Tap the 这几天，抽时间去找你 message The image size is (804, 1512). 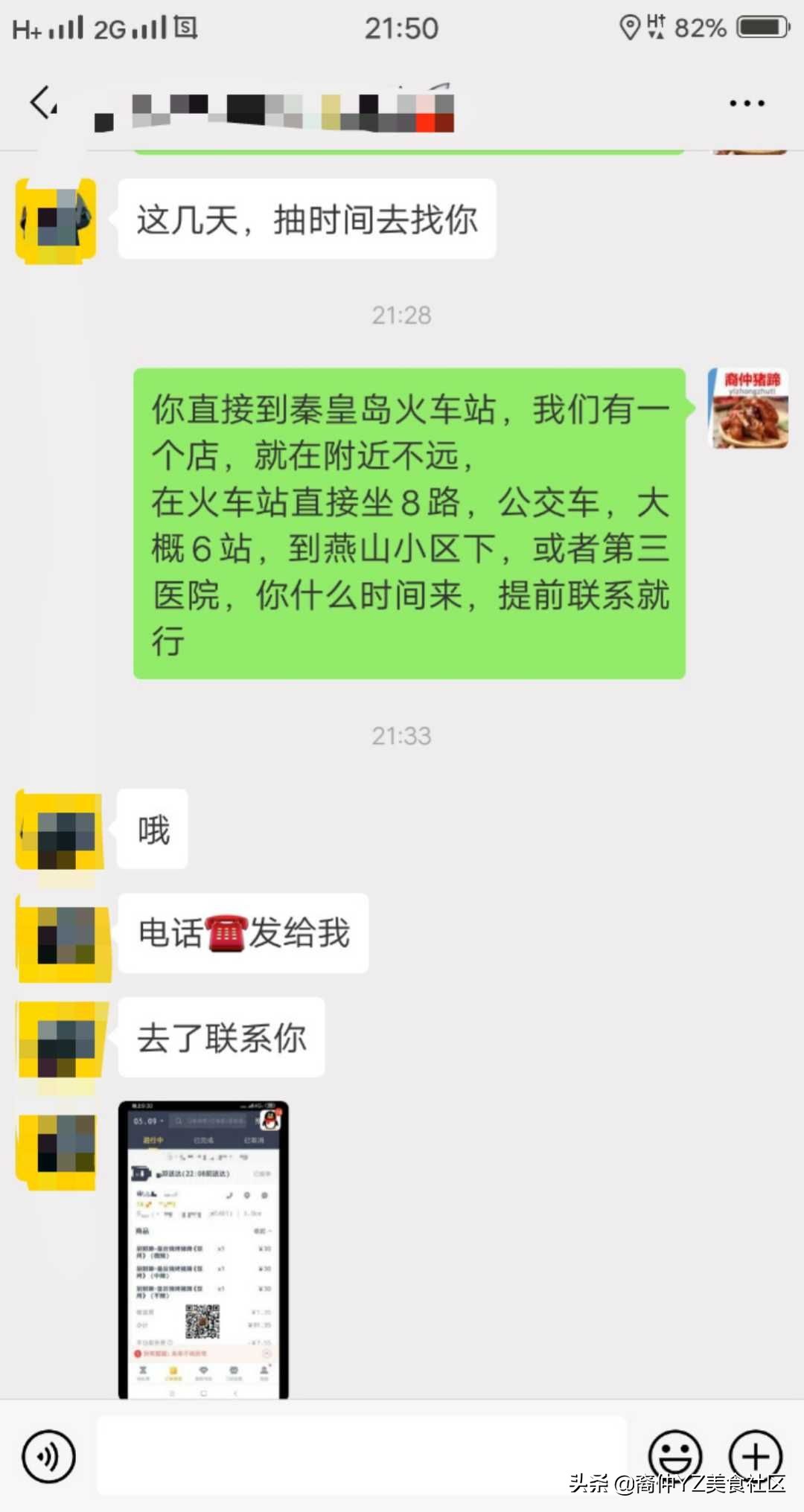click(307, 220)
